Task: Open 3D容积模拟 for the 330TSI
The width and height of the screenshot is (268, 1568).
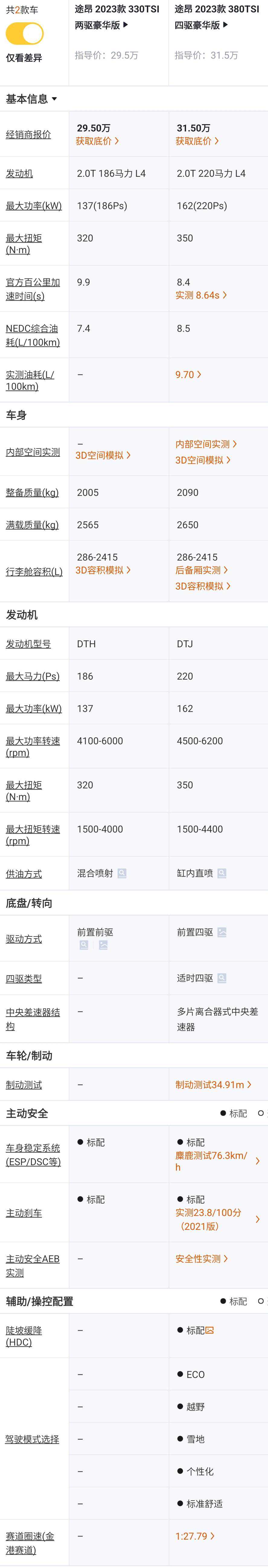Action: [103, 570]
